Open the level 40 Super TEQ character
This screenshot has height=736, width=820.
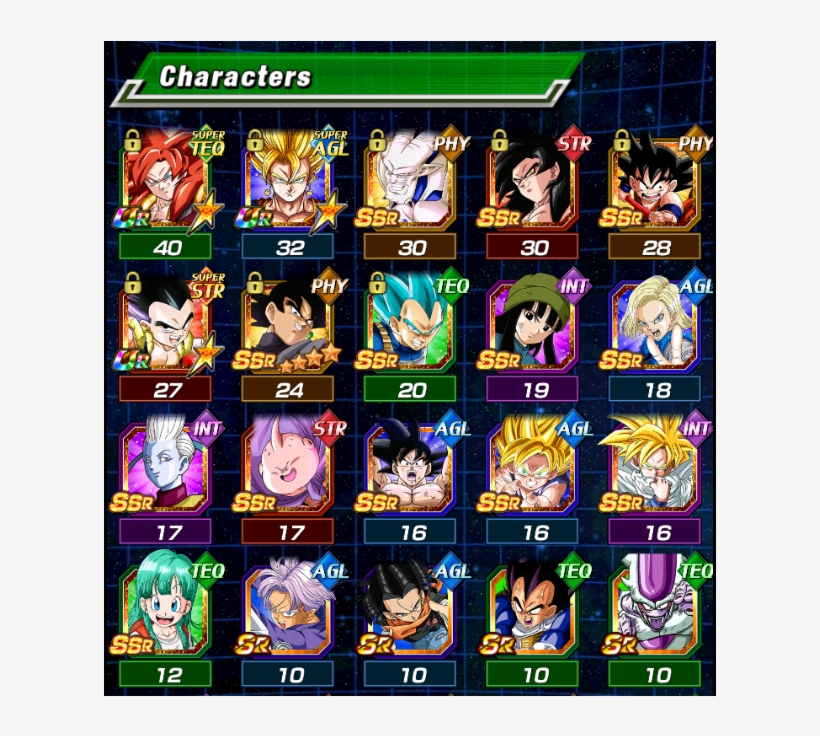coord(166,187)
